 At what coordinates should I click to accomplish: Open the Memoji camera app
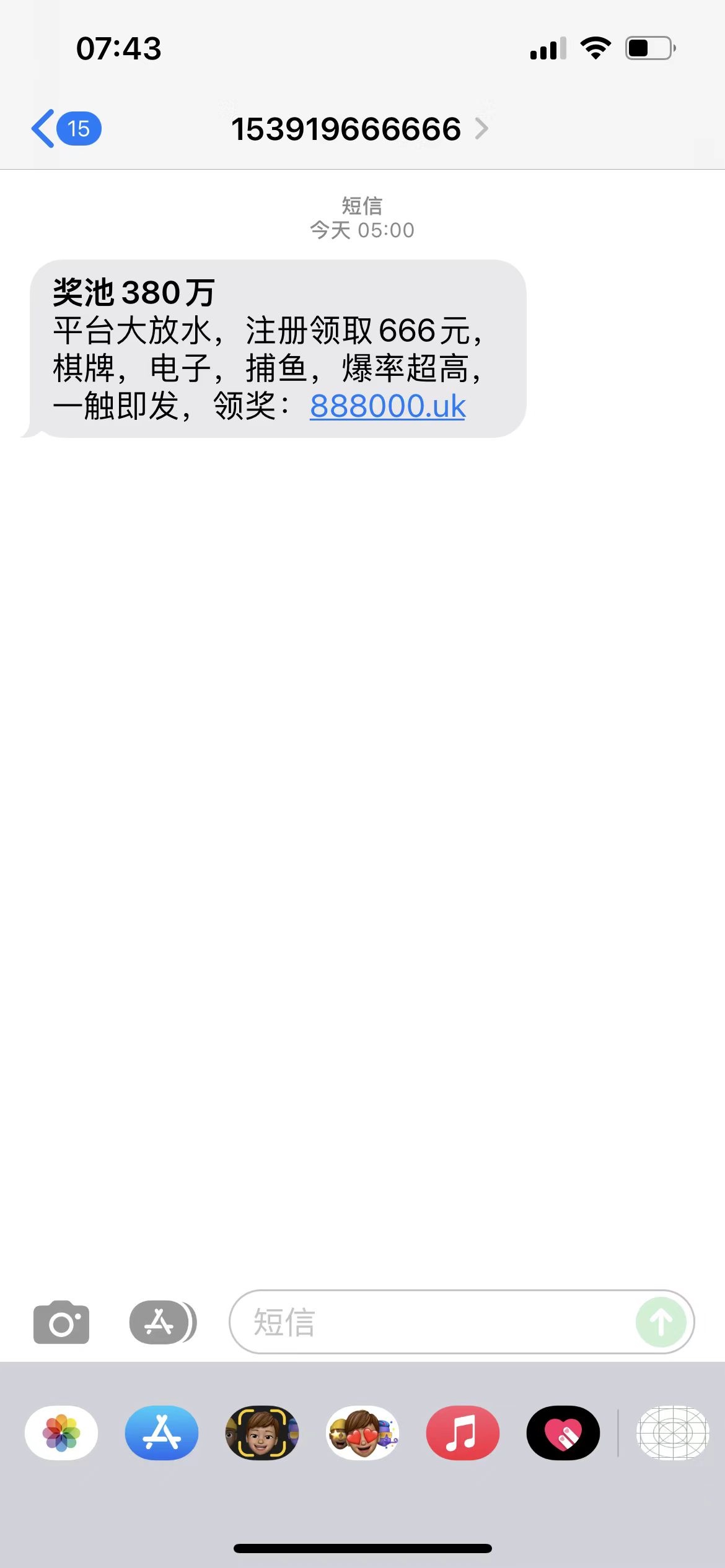(262, 1433)
